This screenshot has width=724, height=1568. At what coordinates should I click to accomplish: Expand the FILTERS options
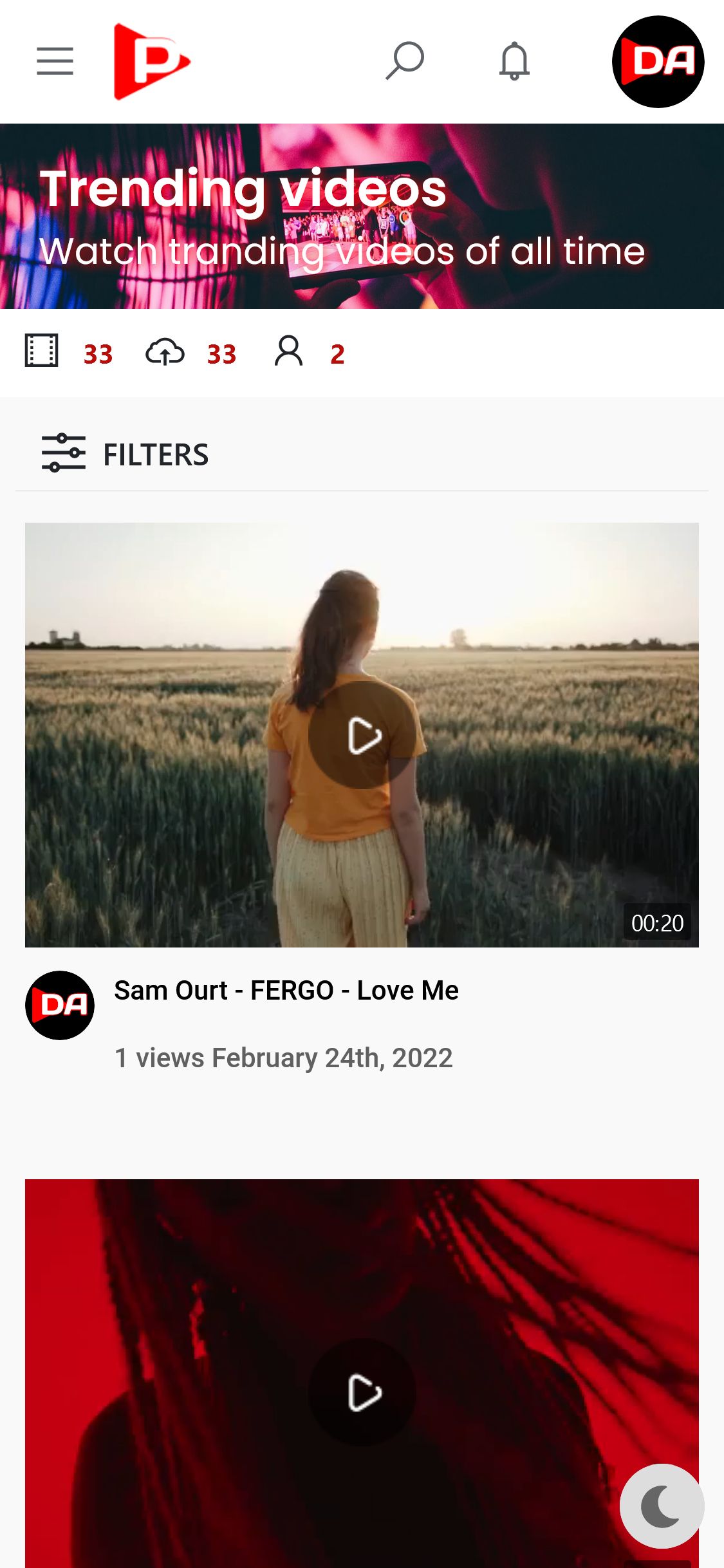point(125,454)
